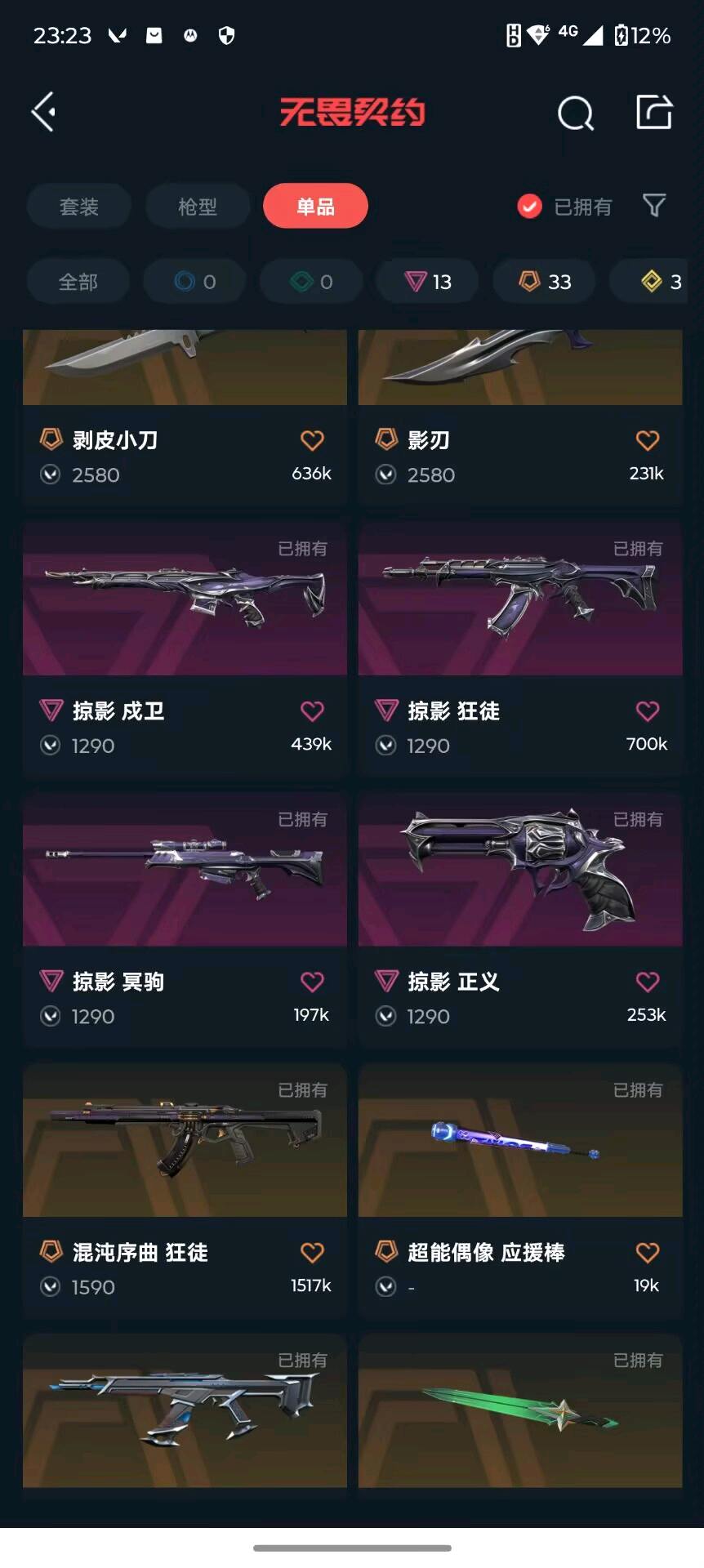The height and width of the screenshot is (1568, 704).
Task: Open the 掠影 戍卫 skin card
Action: (x=185, y=649)
